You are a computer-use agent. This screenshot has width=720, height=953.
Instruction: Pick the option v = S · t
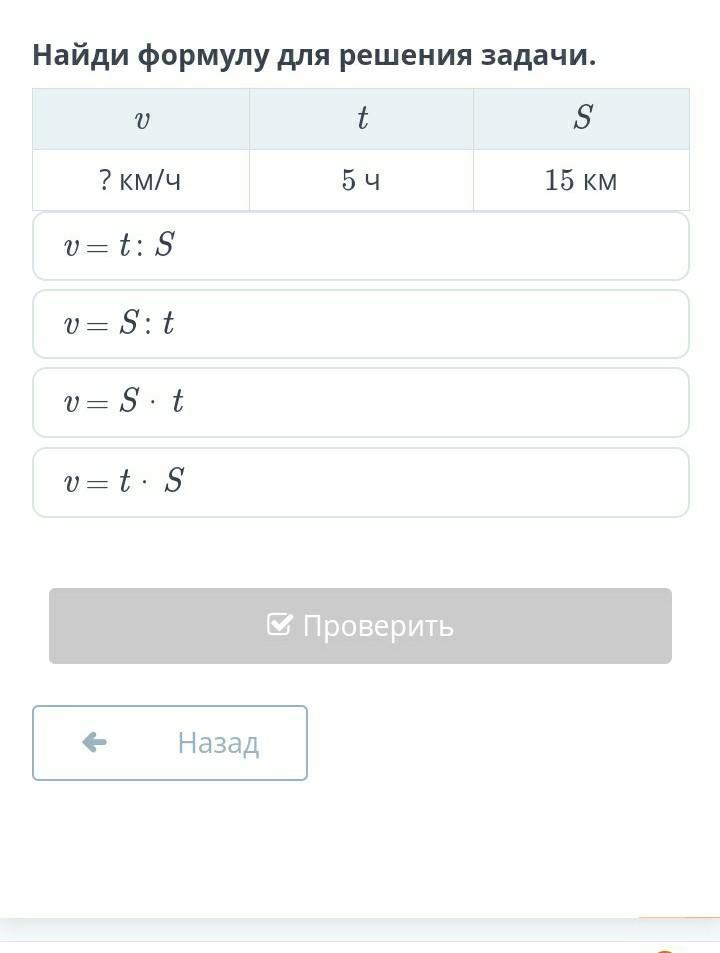[360, 402]
